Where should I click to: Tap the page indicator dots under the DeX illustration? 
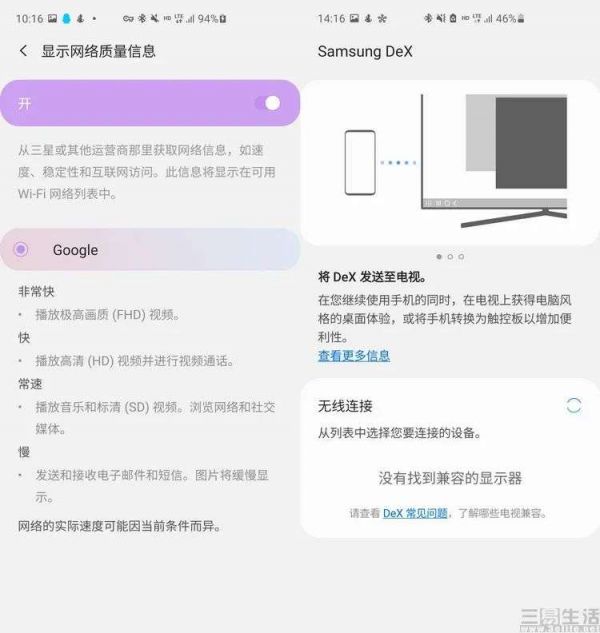click(x=449, y=257)
